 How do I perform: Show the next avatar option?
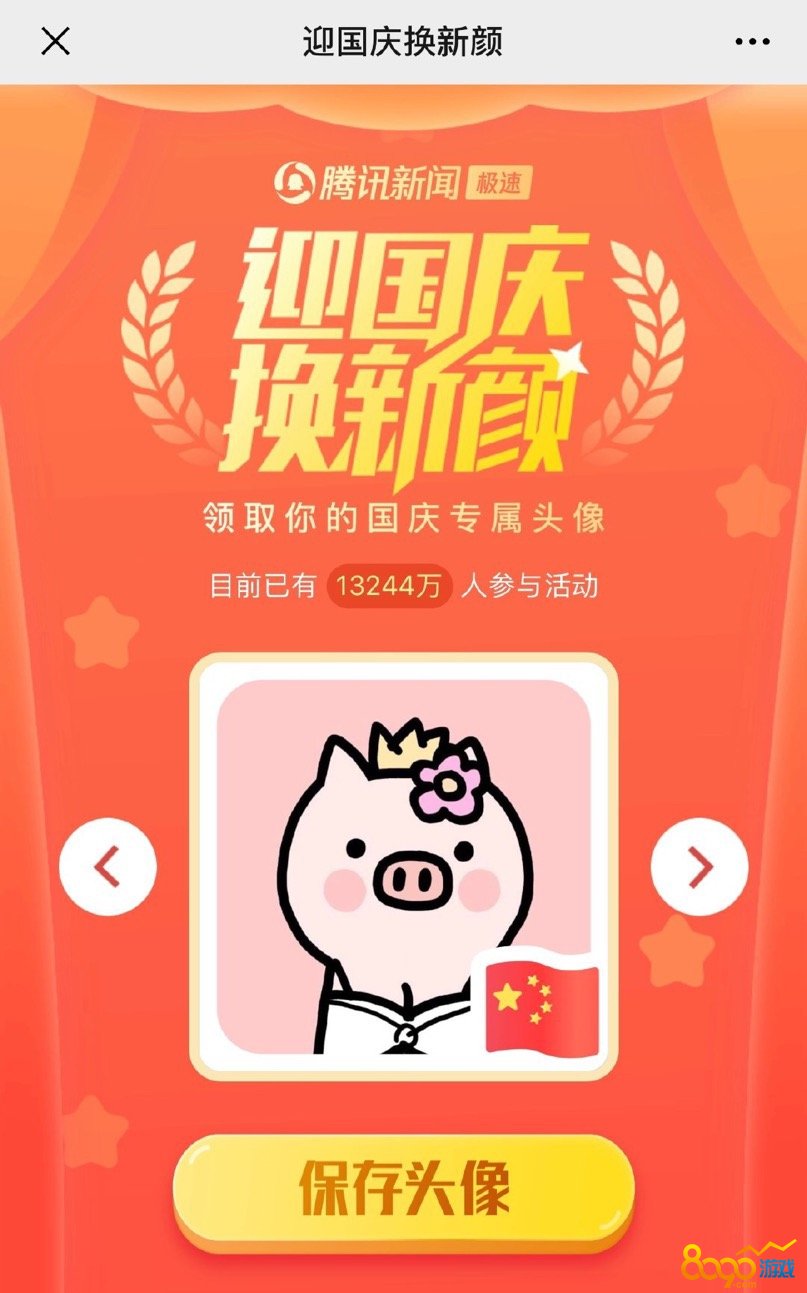pos(699,867)
